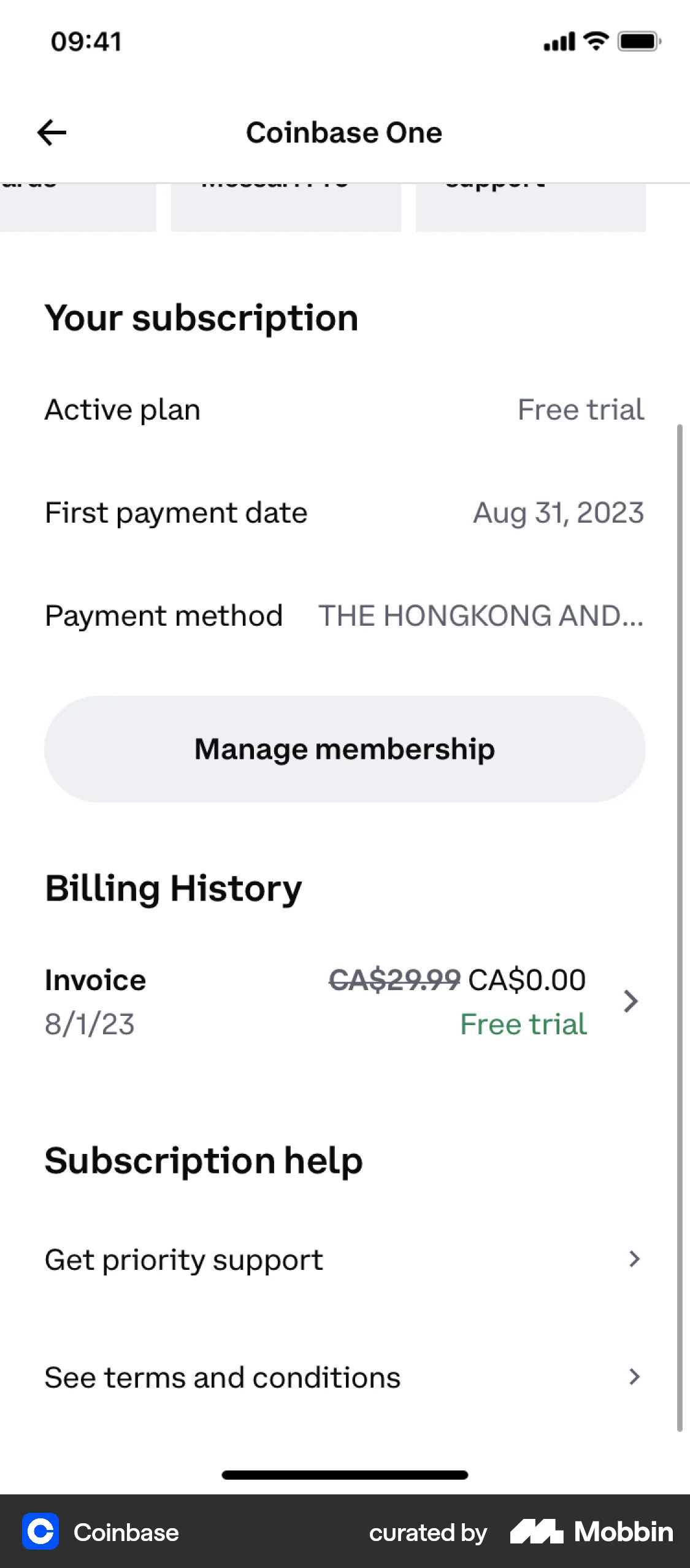
Task: Click the Coinbase One title
Action: click(344, 132)
